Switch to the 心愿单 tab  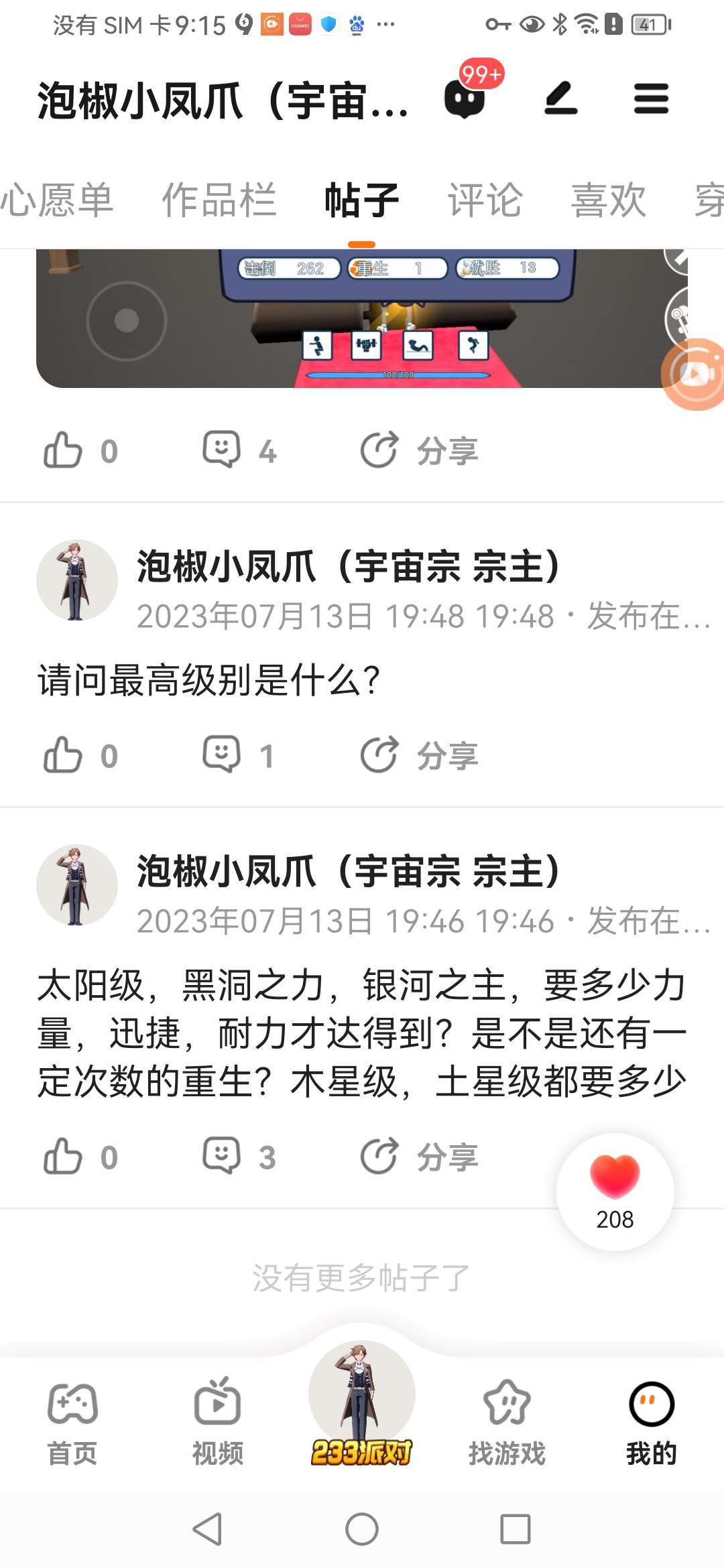[x=57, y=200]
